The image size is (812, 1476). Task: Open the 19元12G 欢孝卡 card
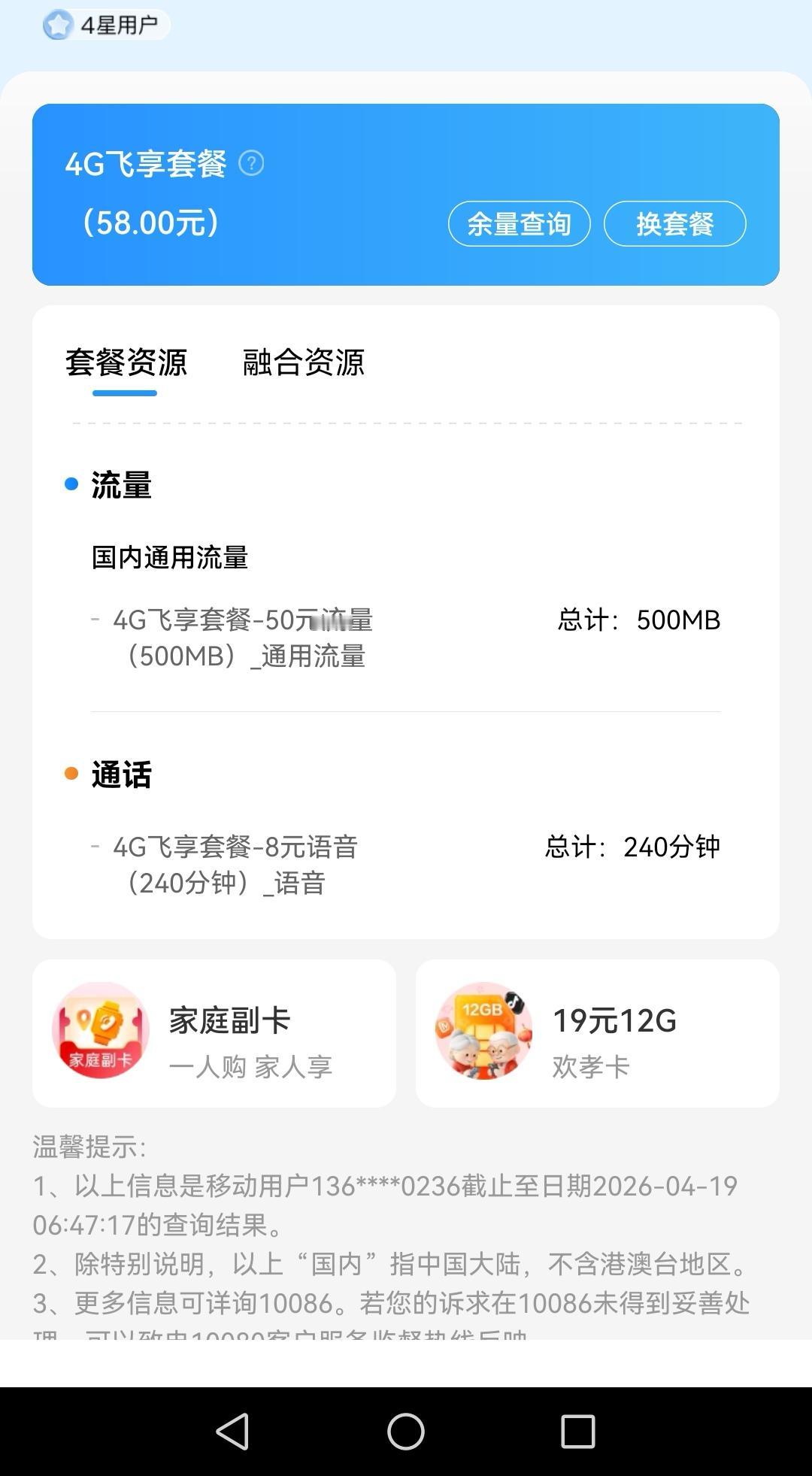(x=598, y=1033)
